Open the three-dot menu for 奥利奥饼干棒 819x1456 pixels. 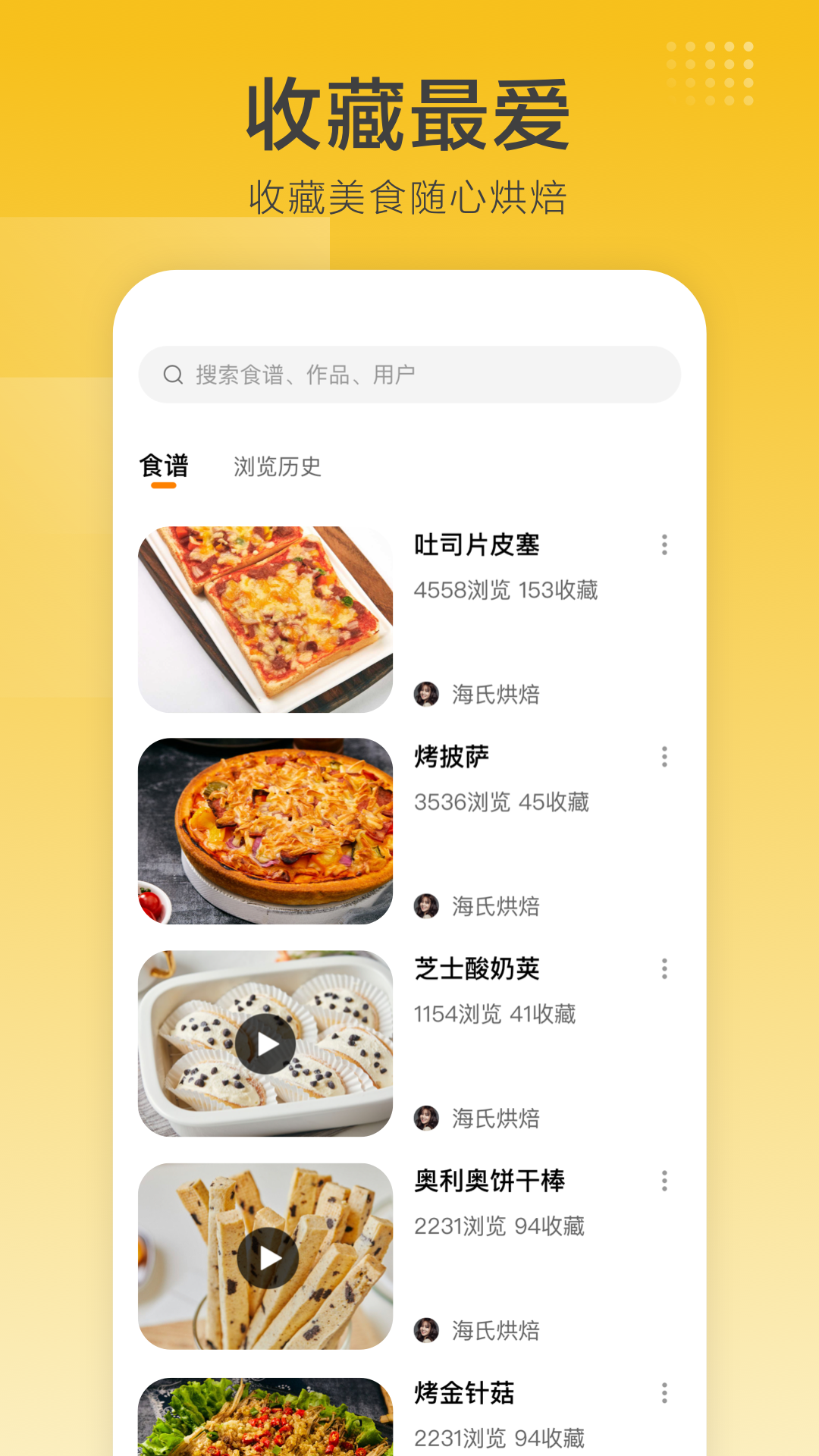coord(666,1181)
